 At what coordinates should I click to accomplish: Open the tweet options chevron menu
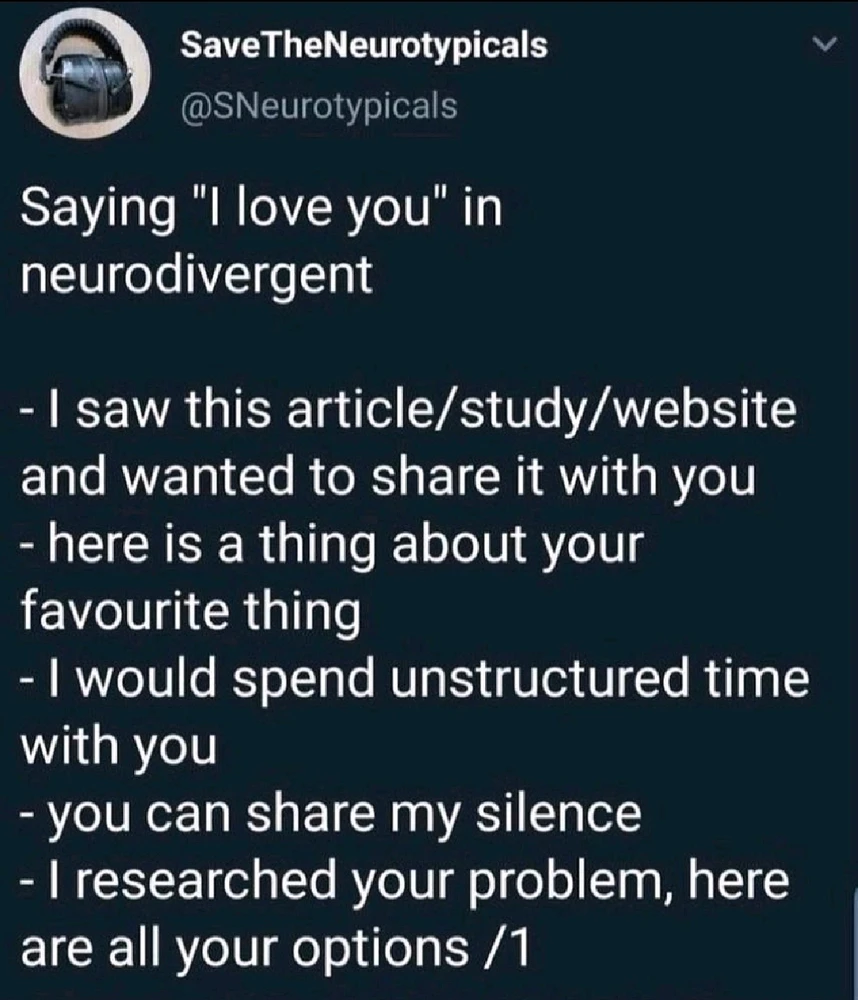point(823,47)
